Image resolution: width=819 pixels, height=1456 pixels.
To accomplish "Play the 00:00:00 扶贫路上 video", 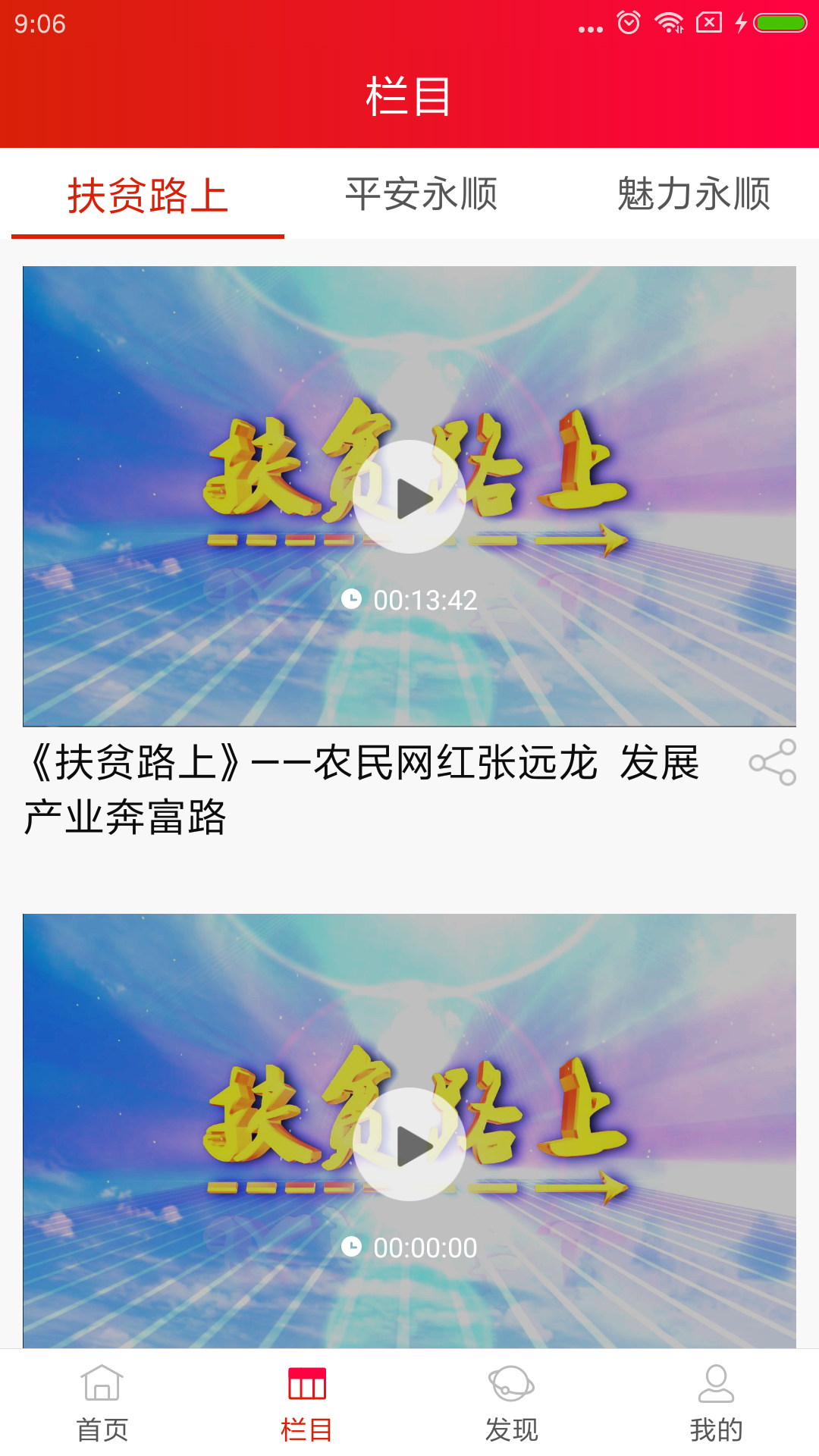I will coord(409,1144).
